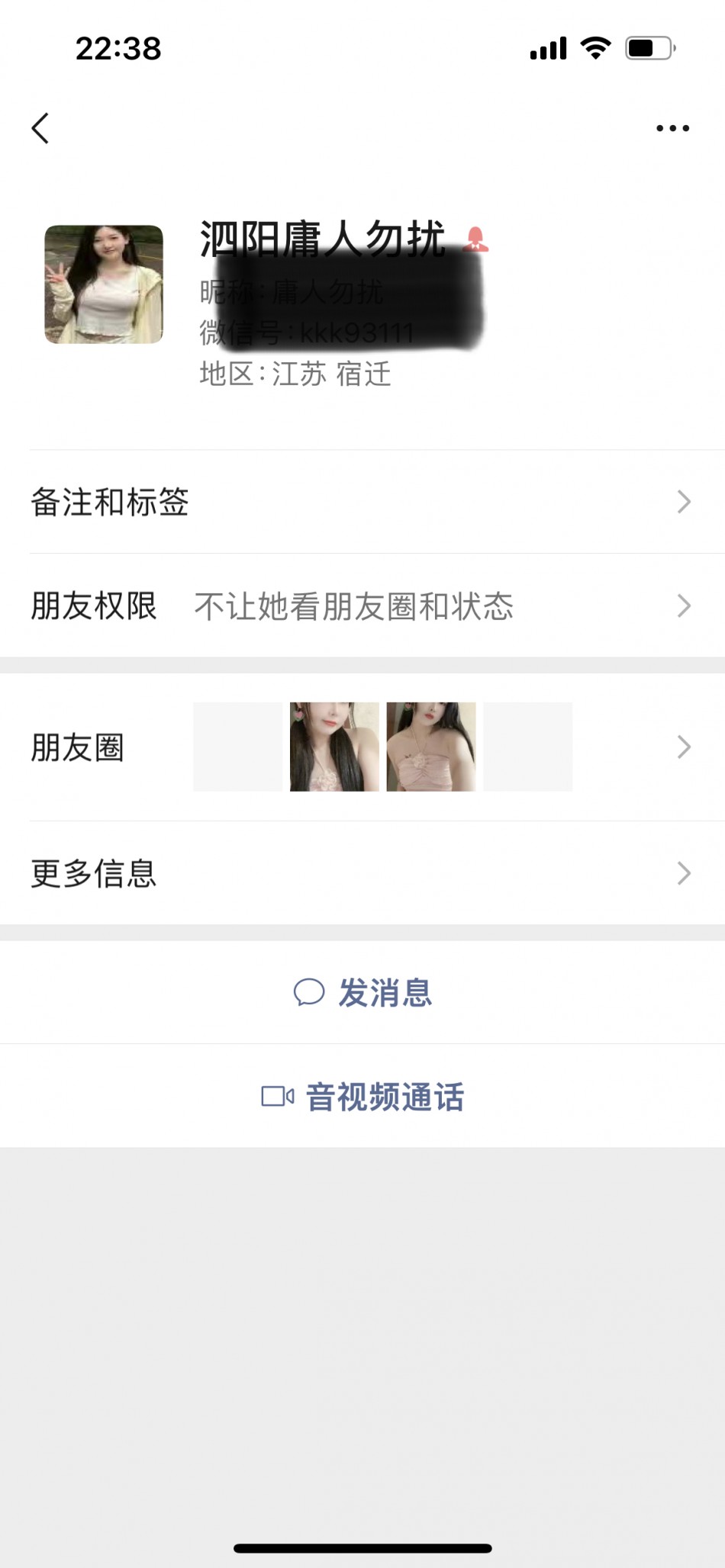Open 更多信息 row
Screen dimensions: 725x1568
362,873
